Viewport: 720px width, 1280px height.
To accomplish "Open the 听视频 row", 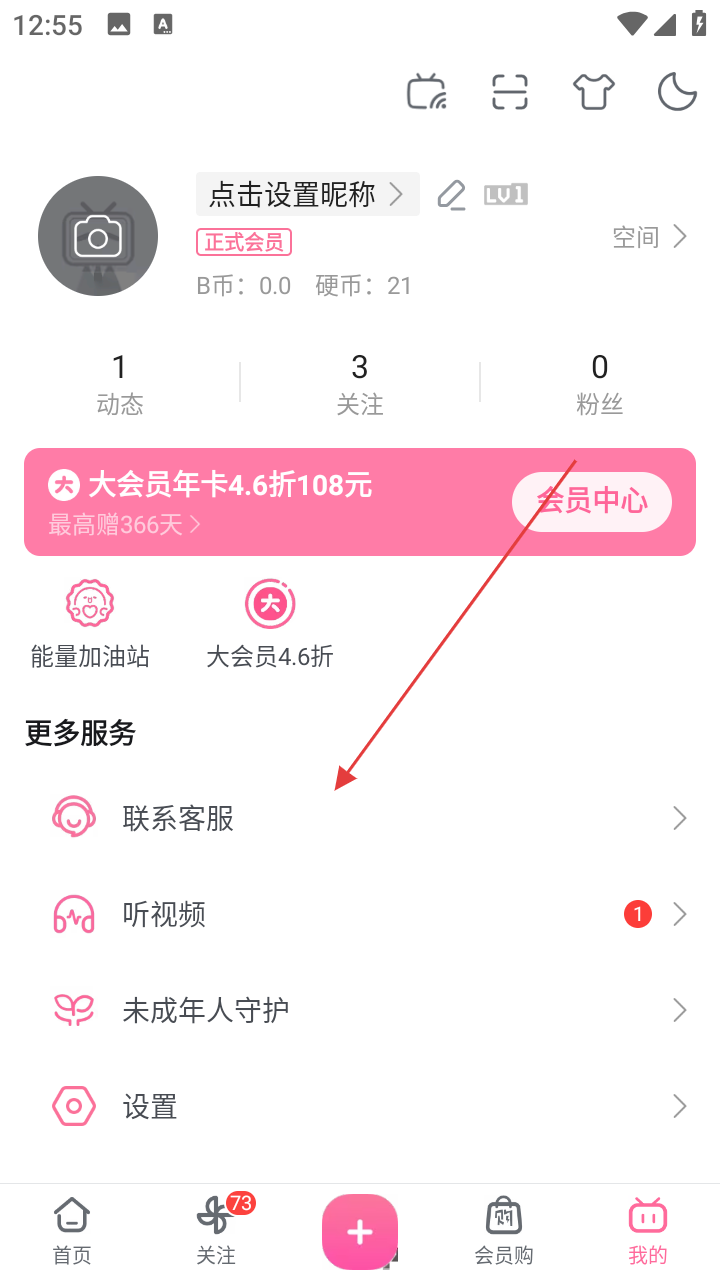I will [x=360, y=914].
